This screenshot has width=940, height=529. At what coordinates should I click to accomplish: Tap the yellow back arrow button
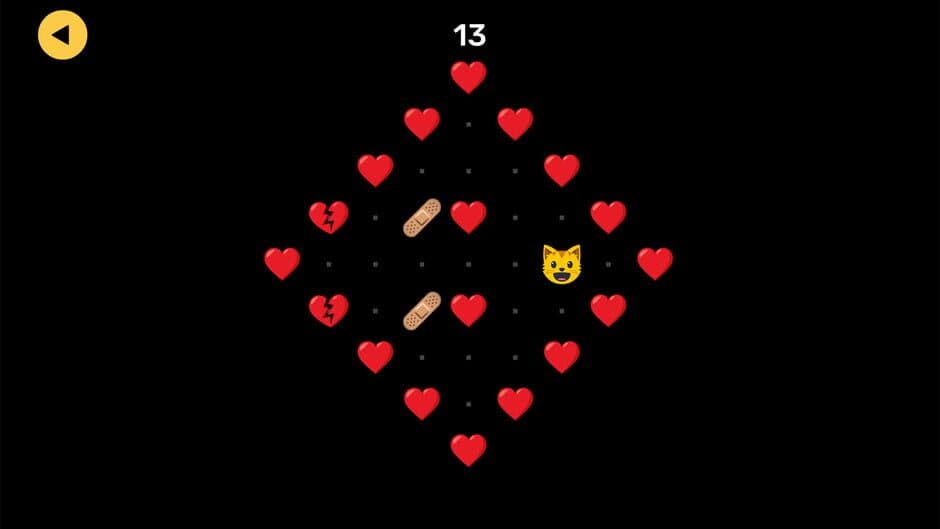(62, 35)
